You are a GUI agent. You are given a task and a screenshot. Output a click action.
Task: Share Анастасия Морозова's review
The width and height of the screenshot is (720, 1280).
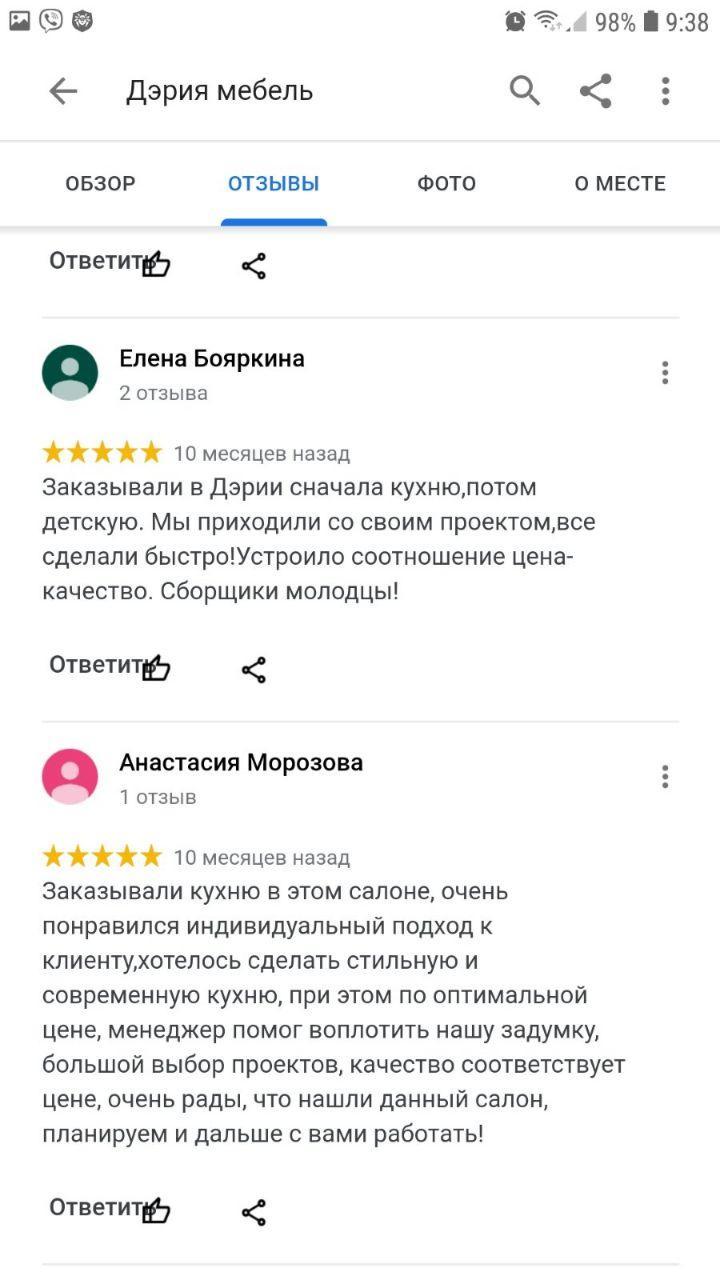[x=254, y=1213]
